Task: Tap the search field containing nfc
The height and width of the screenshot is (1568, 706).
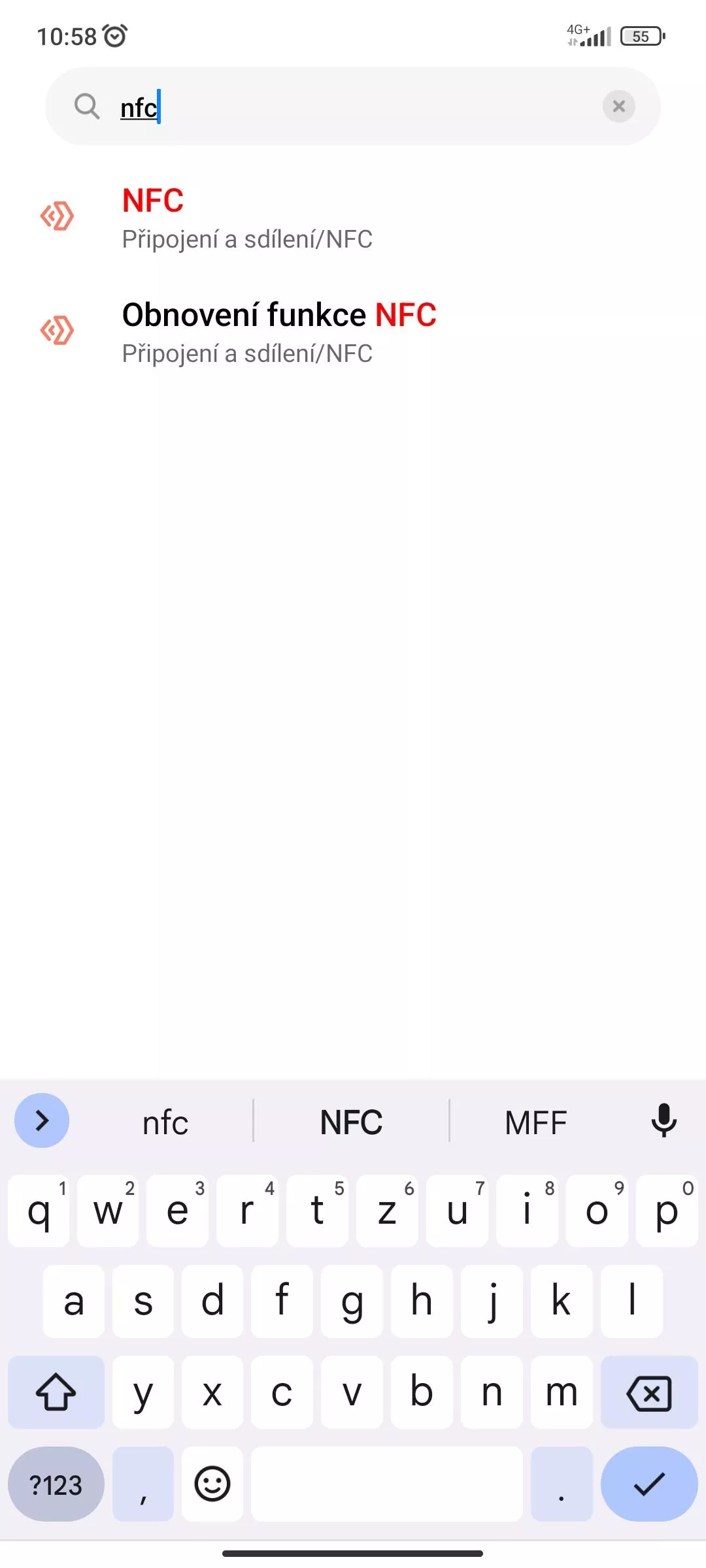Action: [352, 106]
